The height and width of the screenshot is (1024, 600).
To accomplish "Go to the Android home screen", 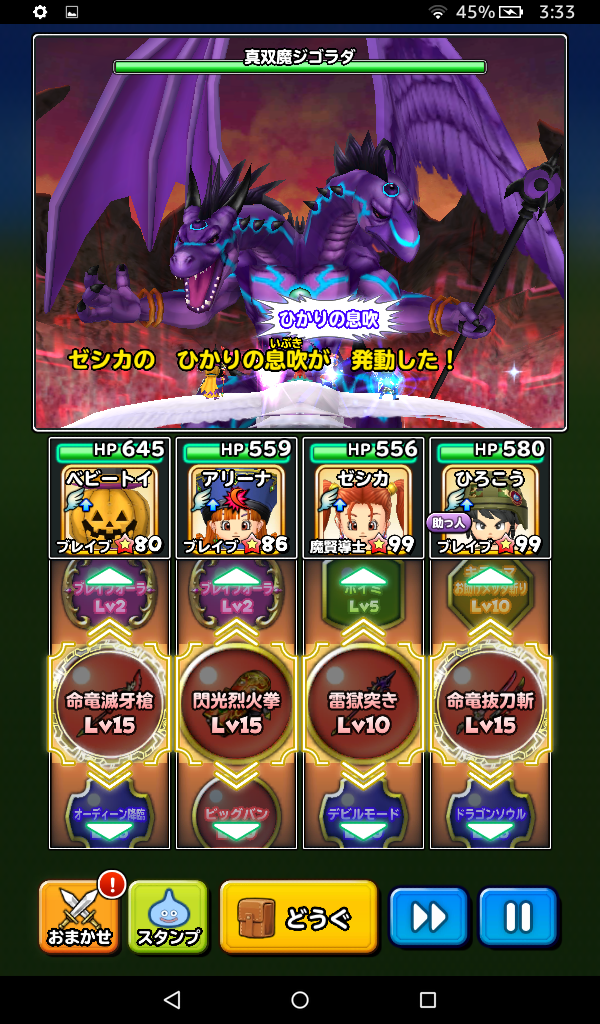I will click(300, 1000).
